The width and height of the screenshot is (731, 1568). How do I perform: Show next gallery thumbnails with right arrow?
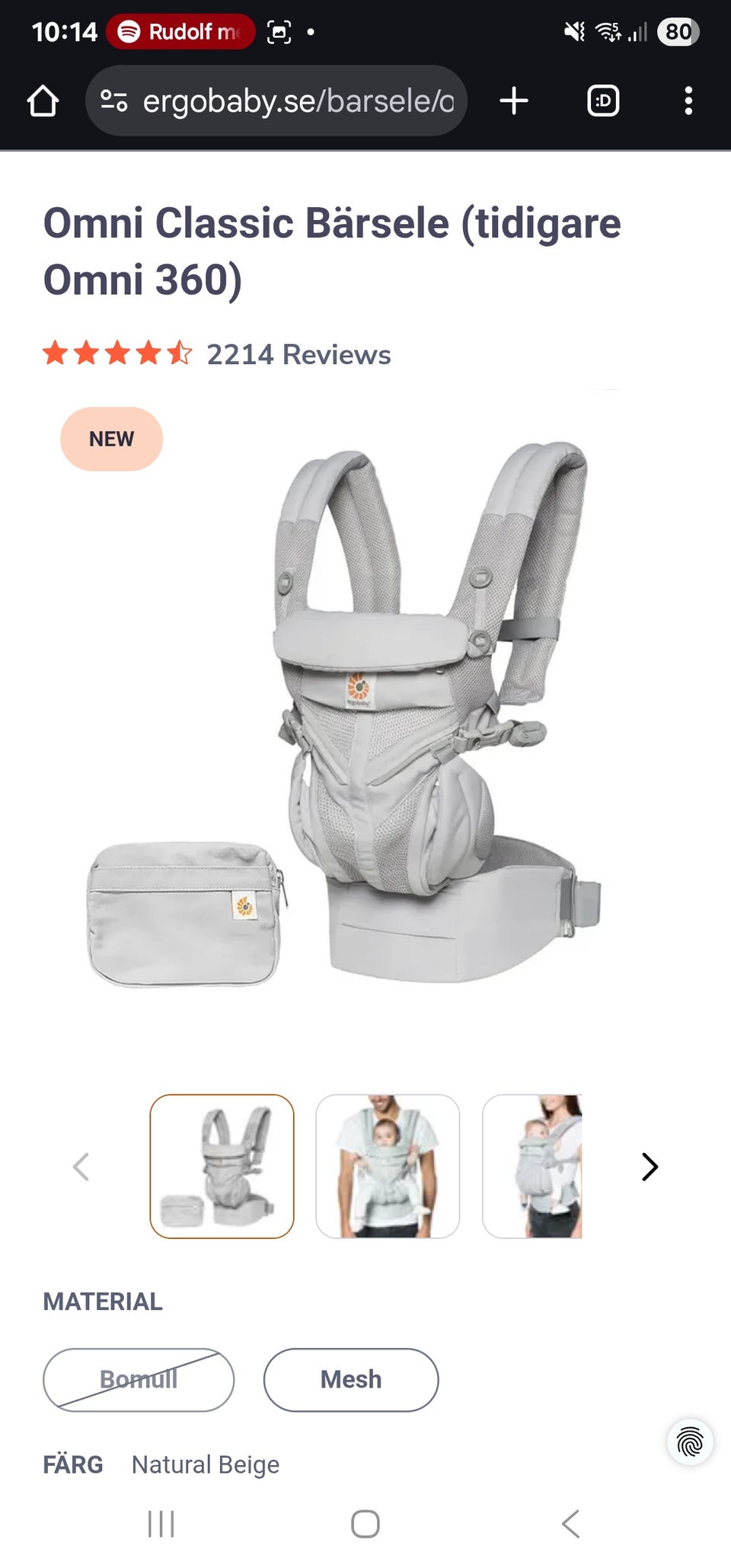[649, 1166]
